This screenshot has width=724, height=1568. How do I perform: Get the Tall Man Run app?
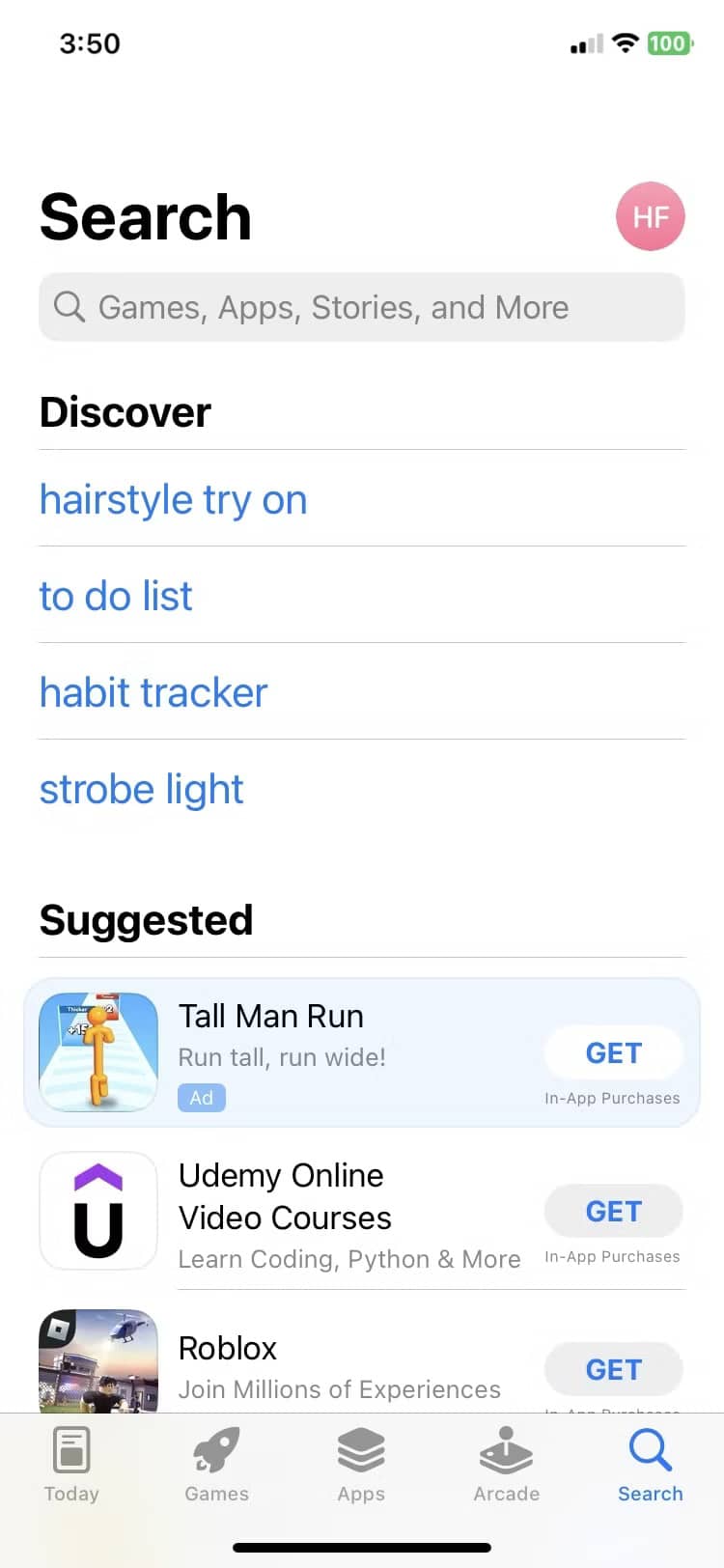(x=613, y=1053)
